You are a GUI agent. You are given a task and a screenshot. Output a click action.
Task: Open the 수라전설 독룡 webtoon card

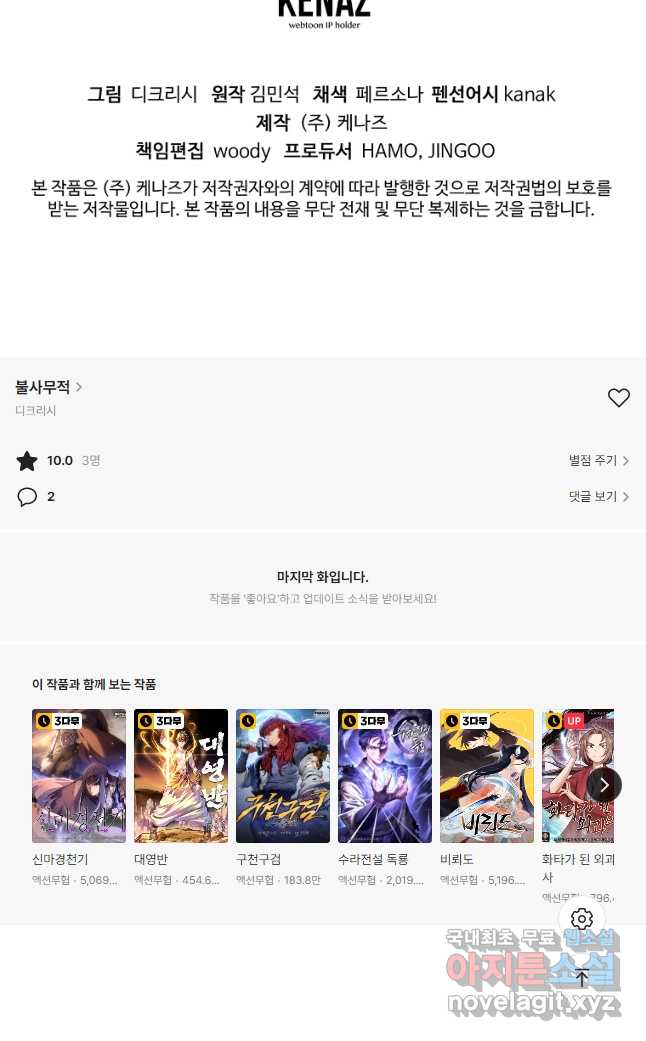[x=385, y=776]
